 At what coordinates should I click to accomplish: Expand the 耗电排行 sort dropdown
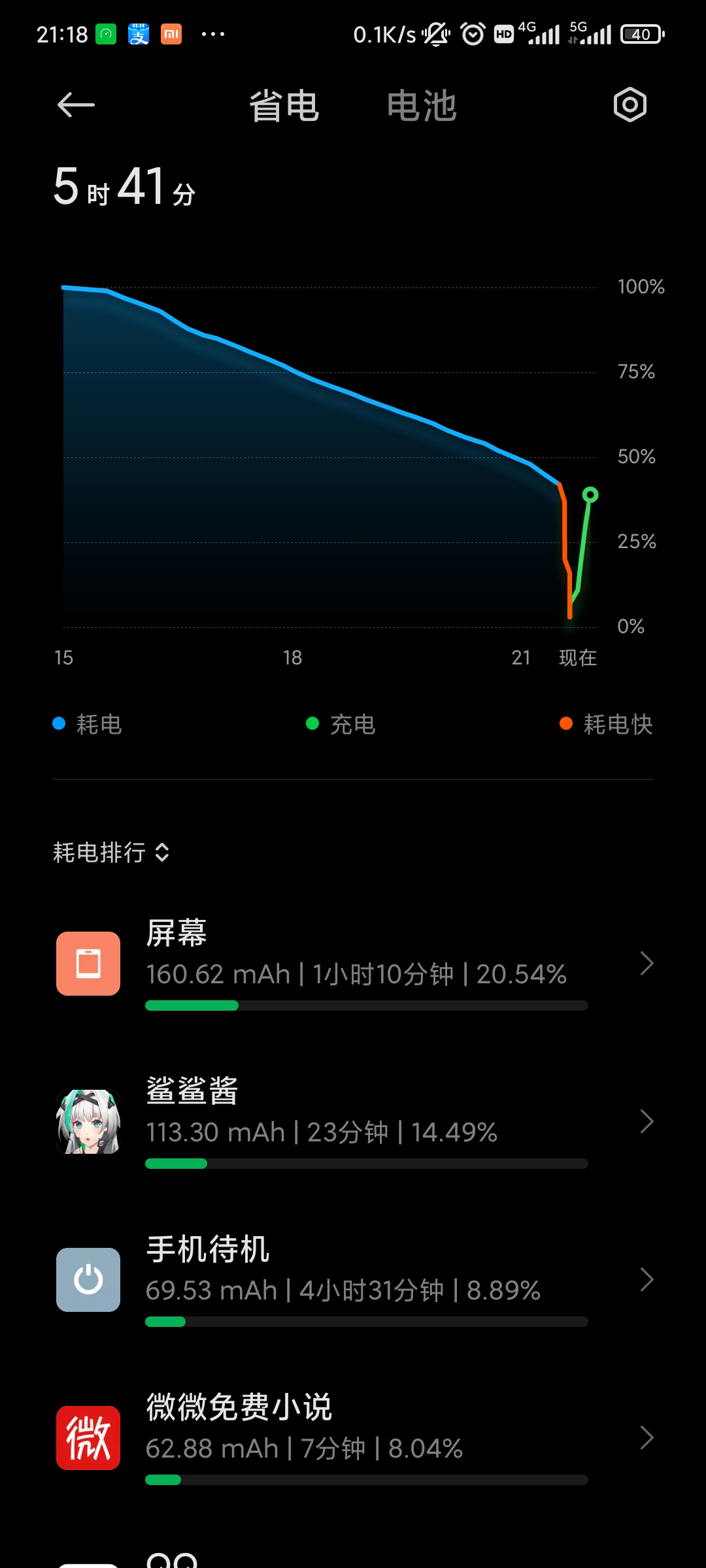pyautogui.click(x=111, y=853)
